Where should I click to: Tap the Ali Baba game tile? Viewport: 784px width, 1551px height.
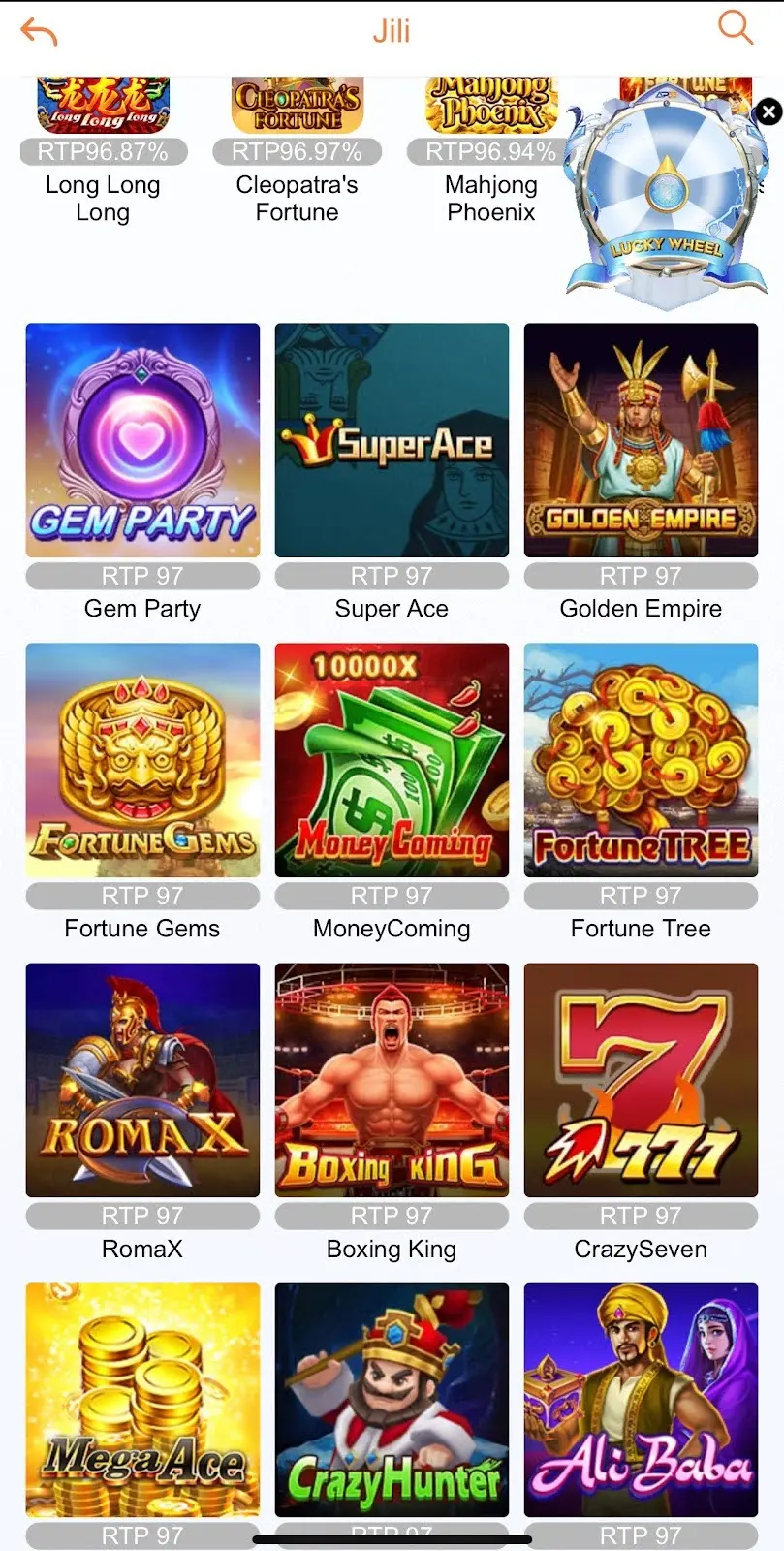click(x=641, y=1400)
